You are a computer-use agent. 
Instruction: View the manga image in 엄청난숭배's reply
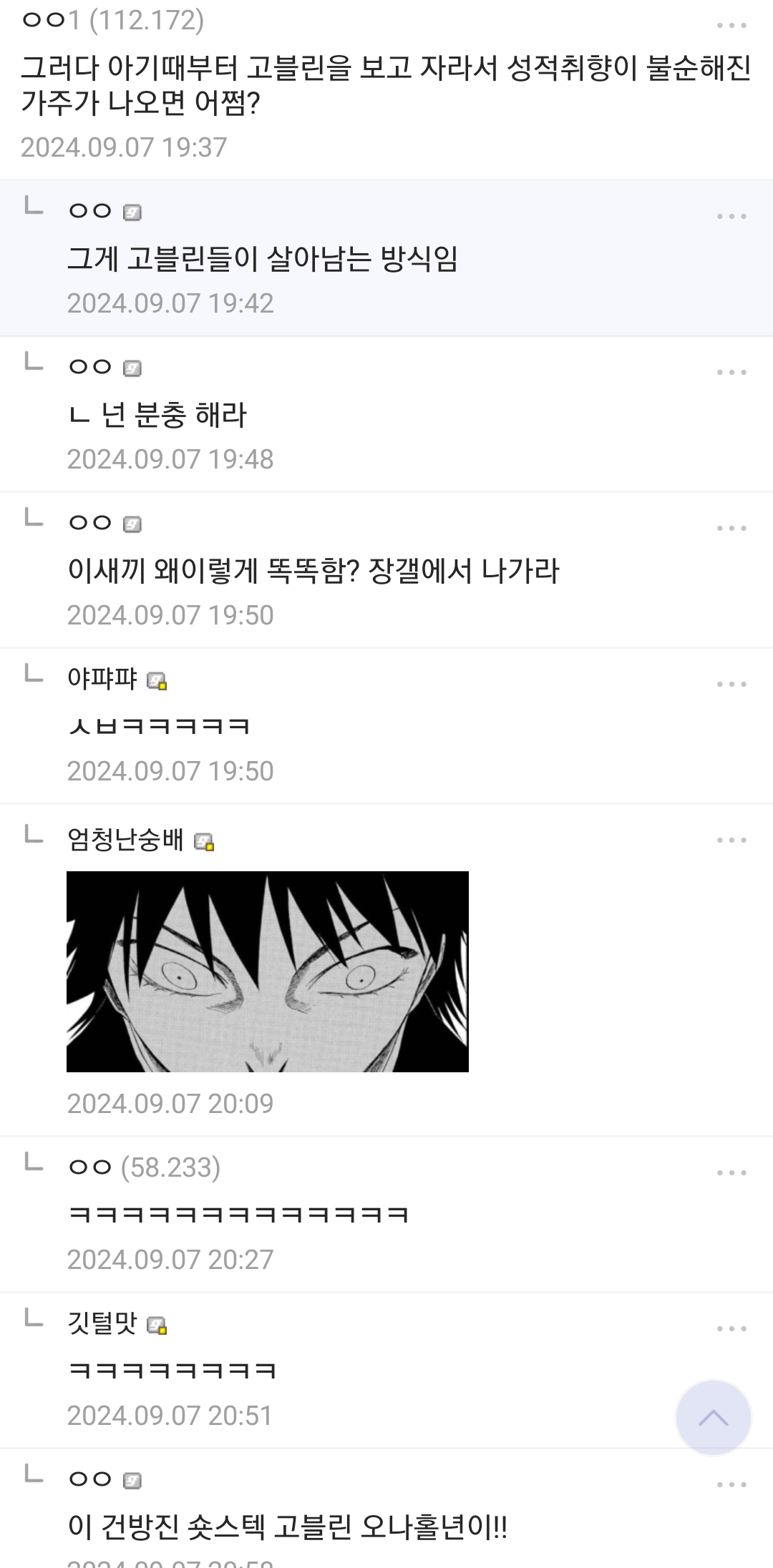(x=267, y=971)
